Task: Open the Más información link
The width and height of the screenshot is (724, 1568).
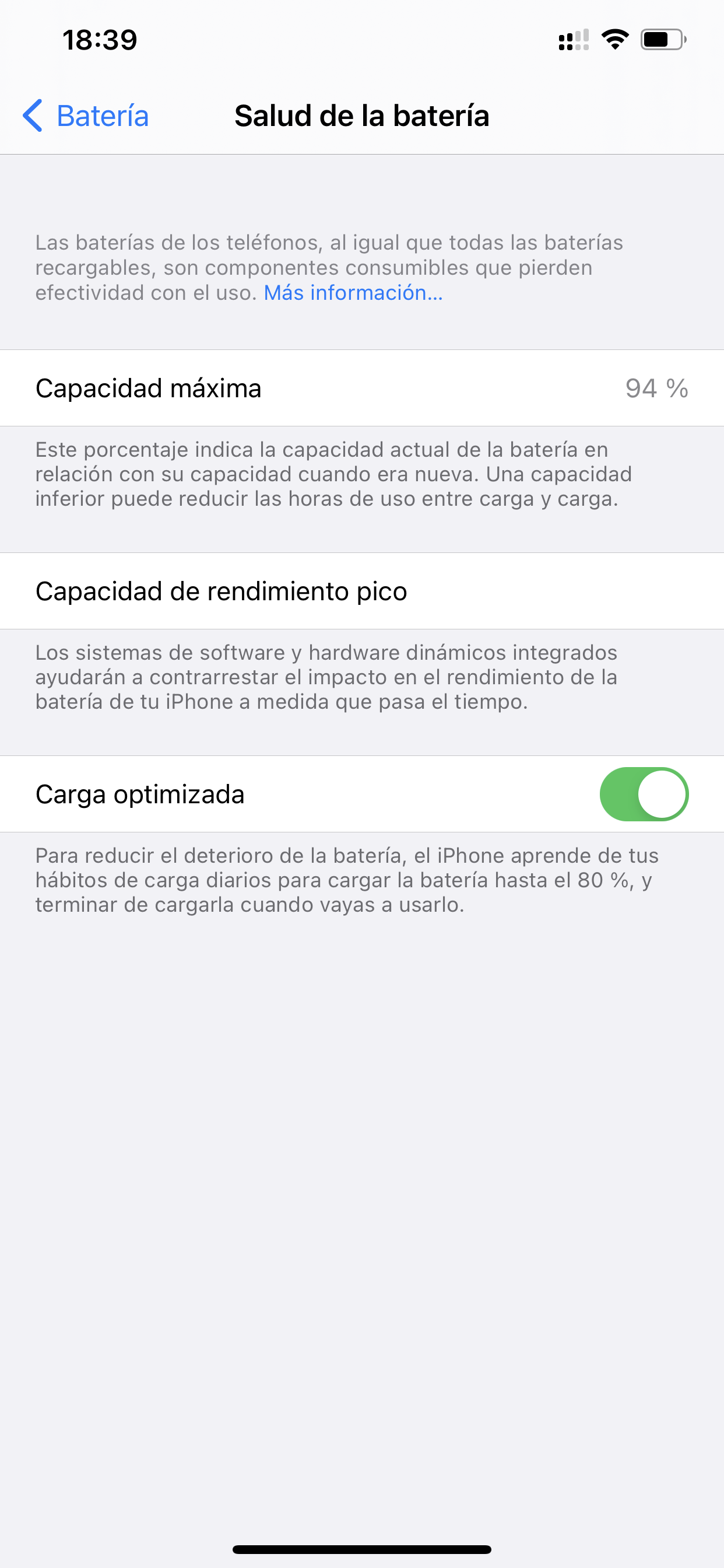Action: [x=353, y=293]
